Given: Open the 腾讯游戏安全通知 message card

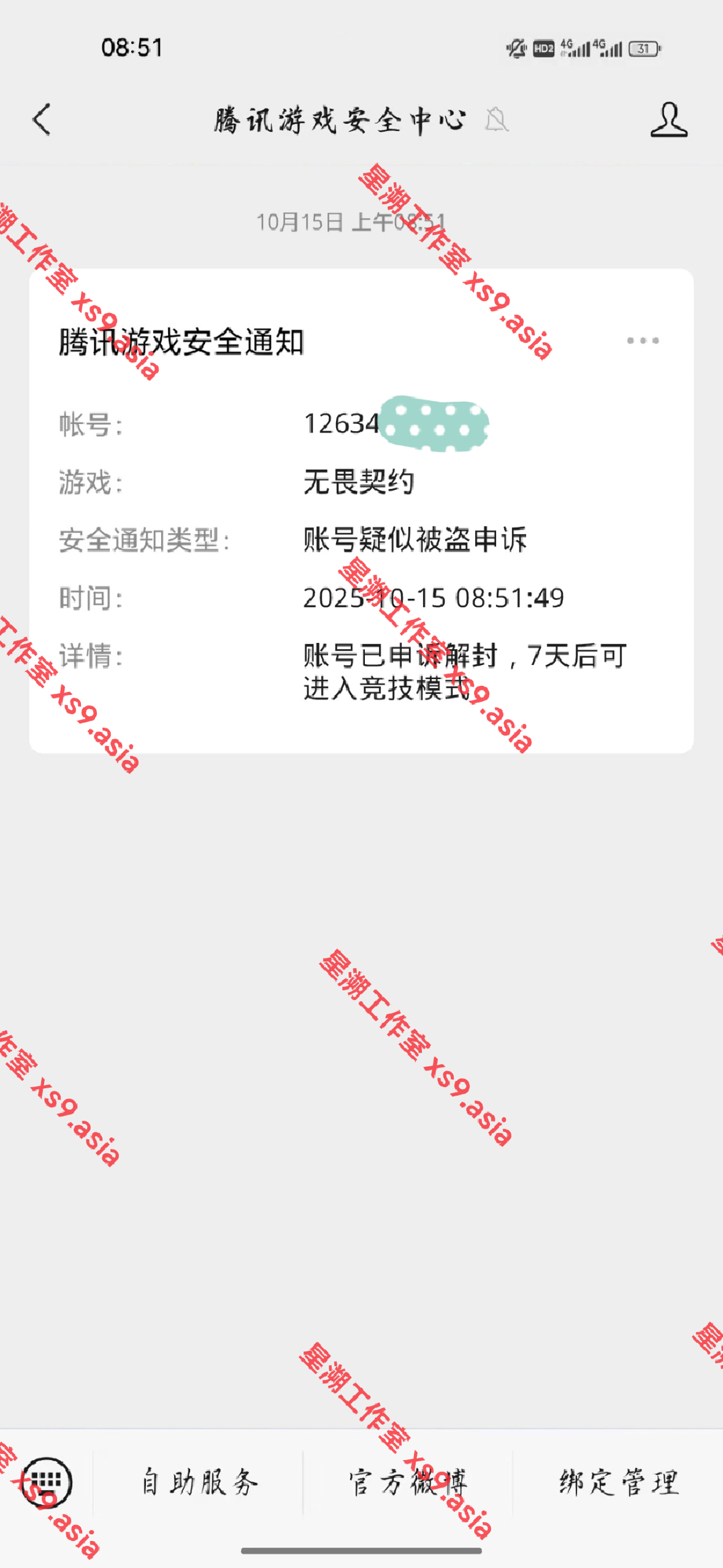Looking at the screenshot, I should 361,510.
